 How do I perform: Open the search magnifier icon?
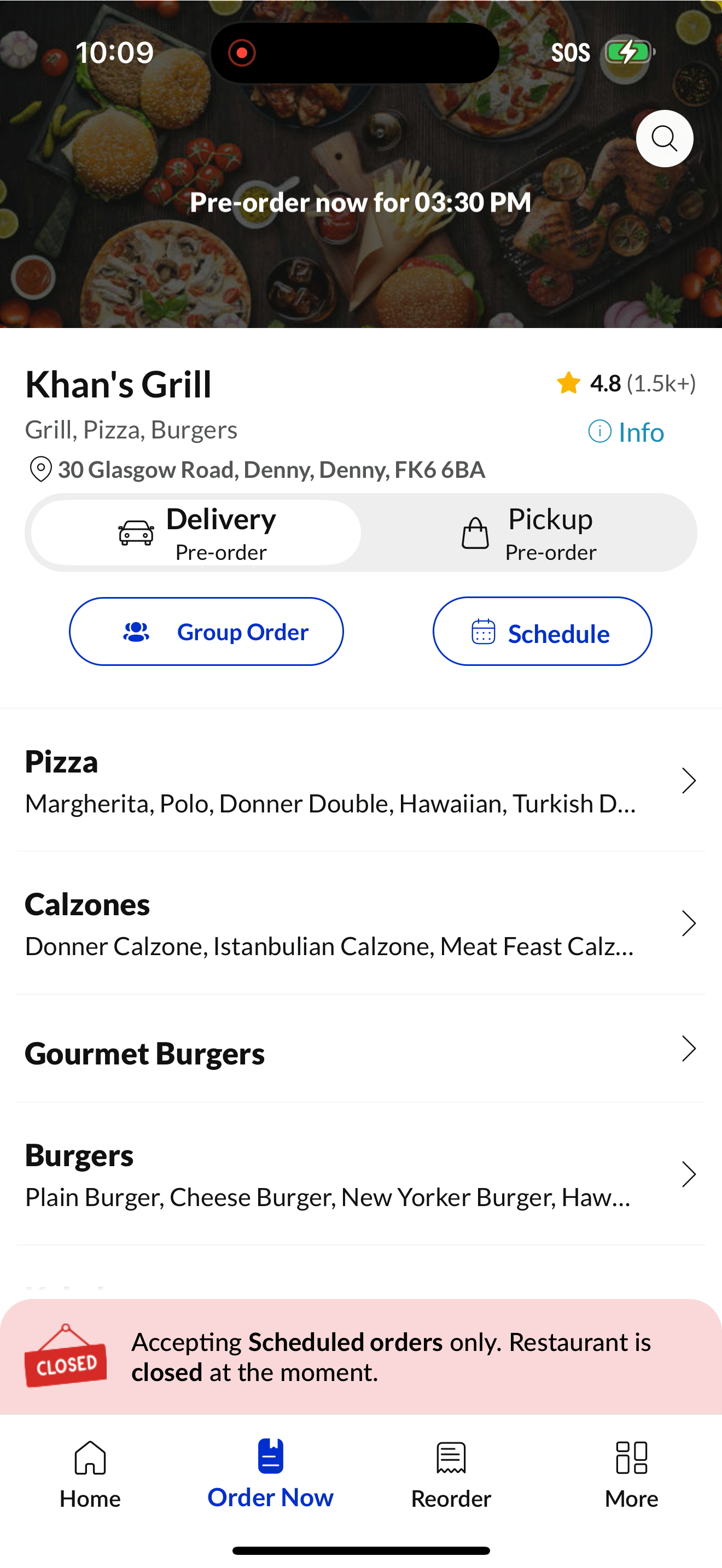click(664, 139)
